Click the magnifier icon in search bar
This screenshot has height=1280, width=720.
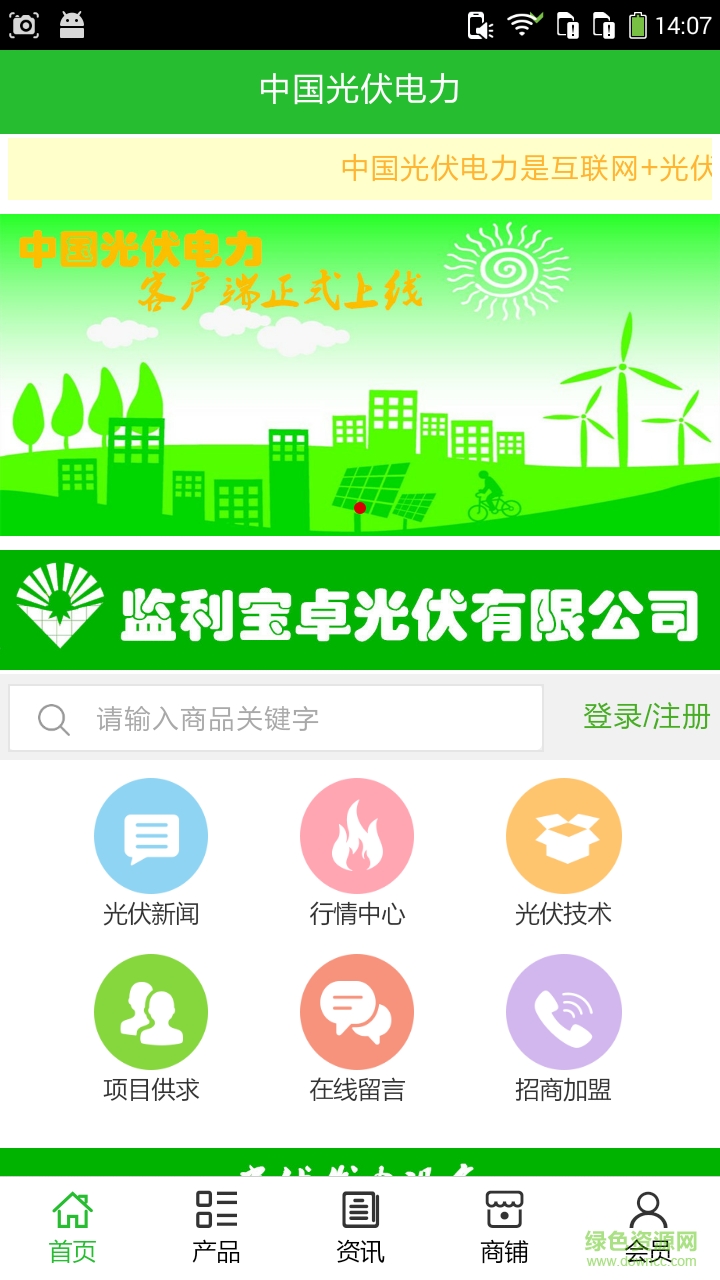[52, 717]
